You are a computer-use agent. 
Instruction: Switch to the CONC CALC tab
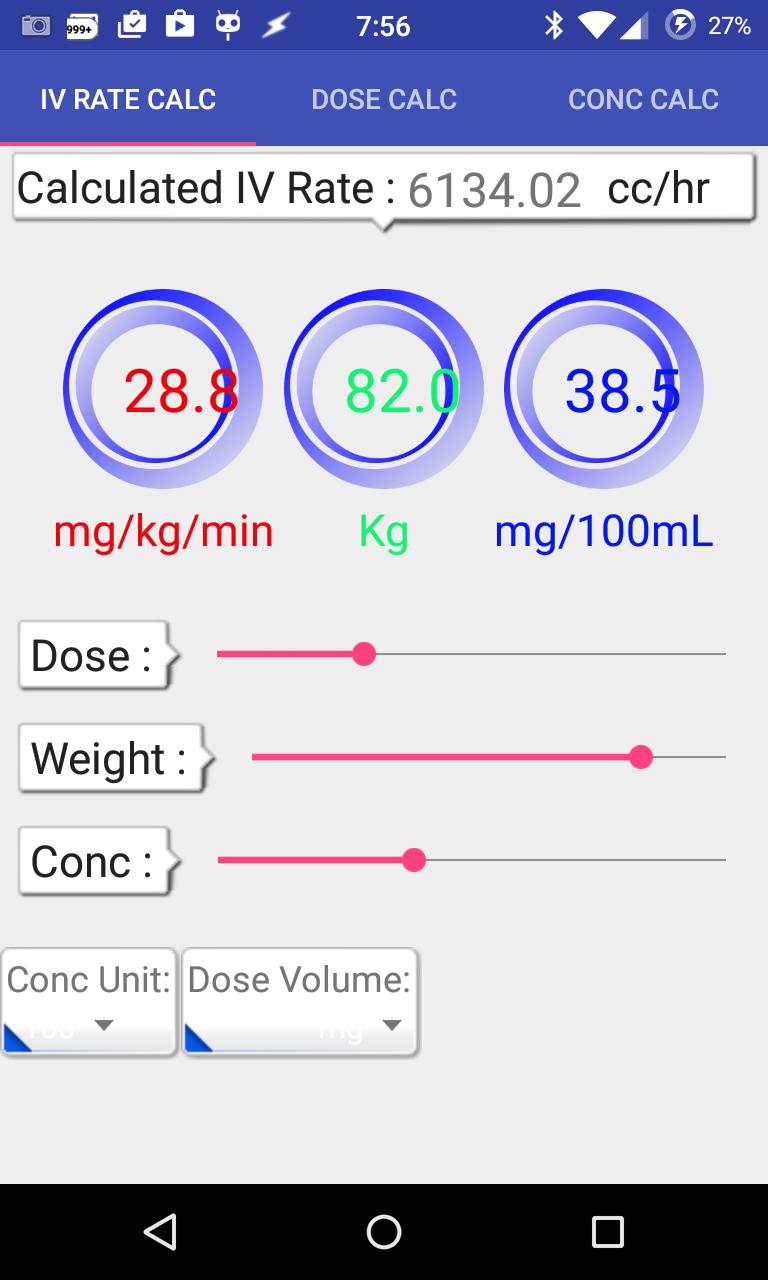click(x=643, y=98)
